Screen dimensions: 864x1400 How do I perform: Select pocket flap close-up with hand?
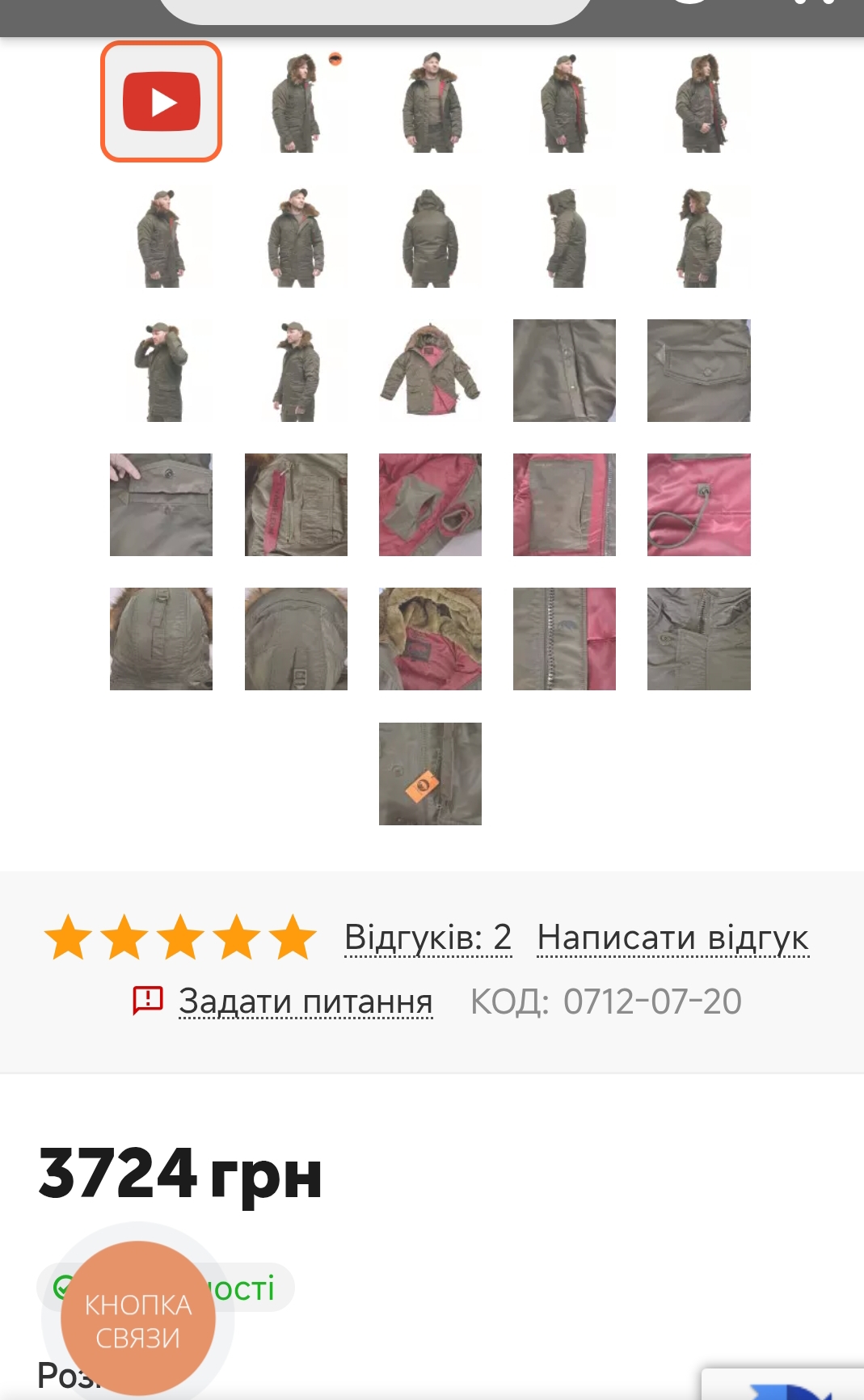[161, 504]
